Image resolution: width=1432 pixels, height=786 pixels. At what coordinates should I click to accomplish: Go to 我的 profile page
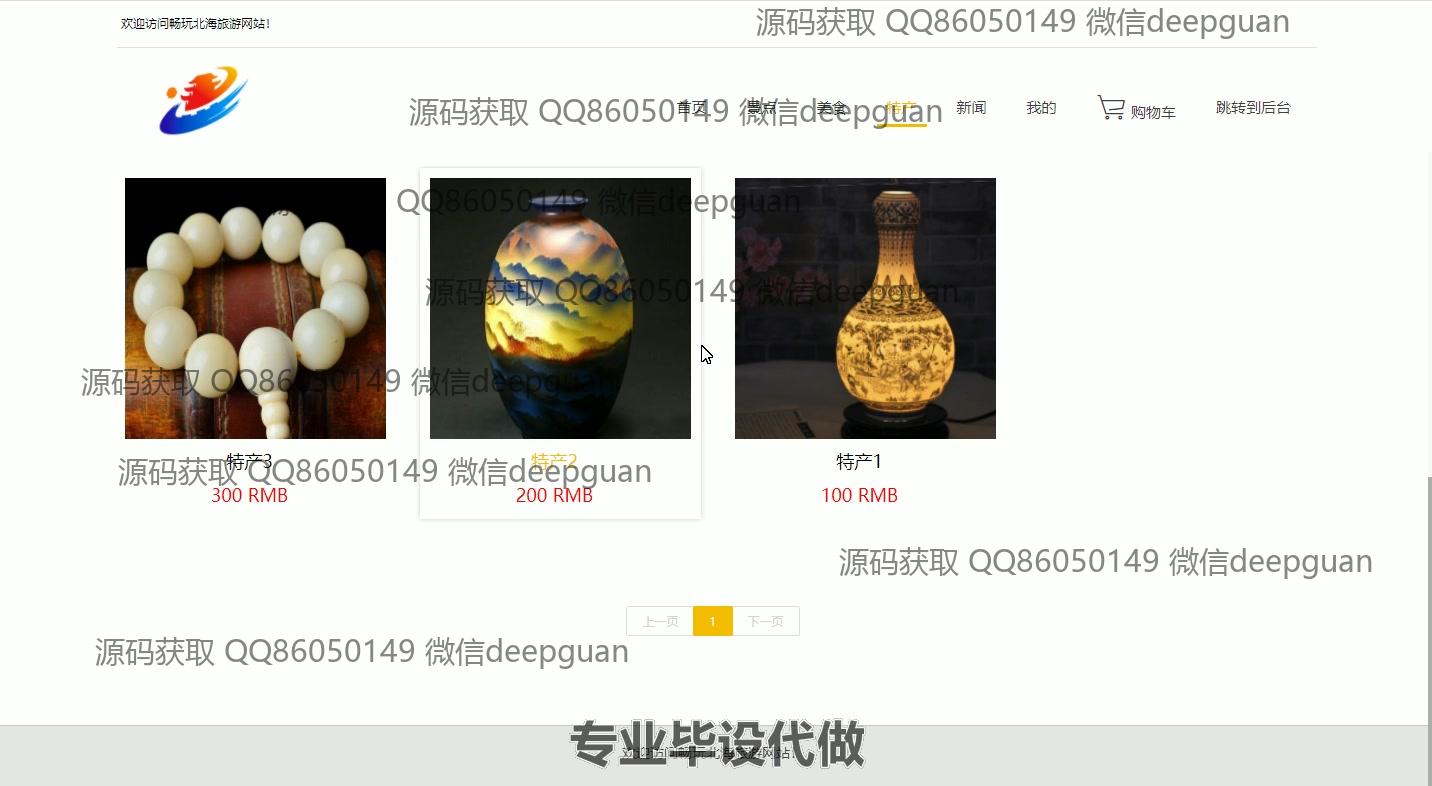[x=1041, y=108]
